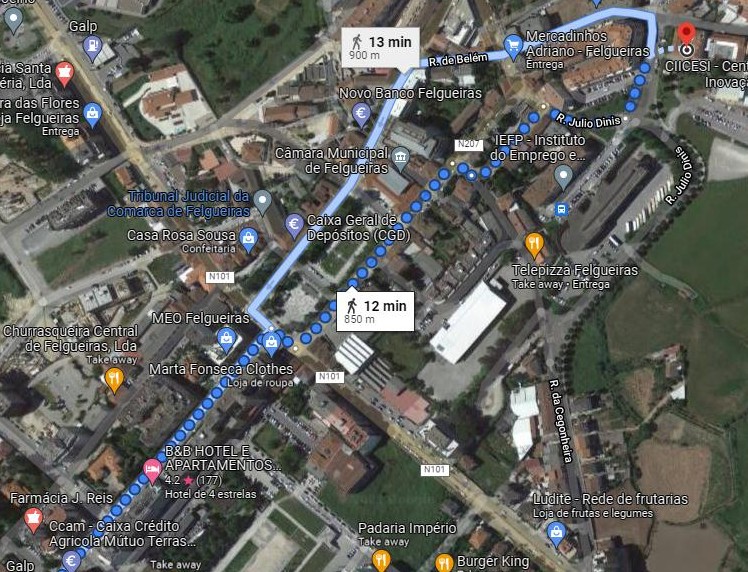
Task: Select the 13 min alternate walking route
Action: [381, 47]
